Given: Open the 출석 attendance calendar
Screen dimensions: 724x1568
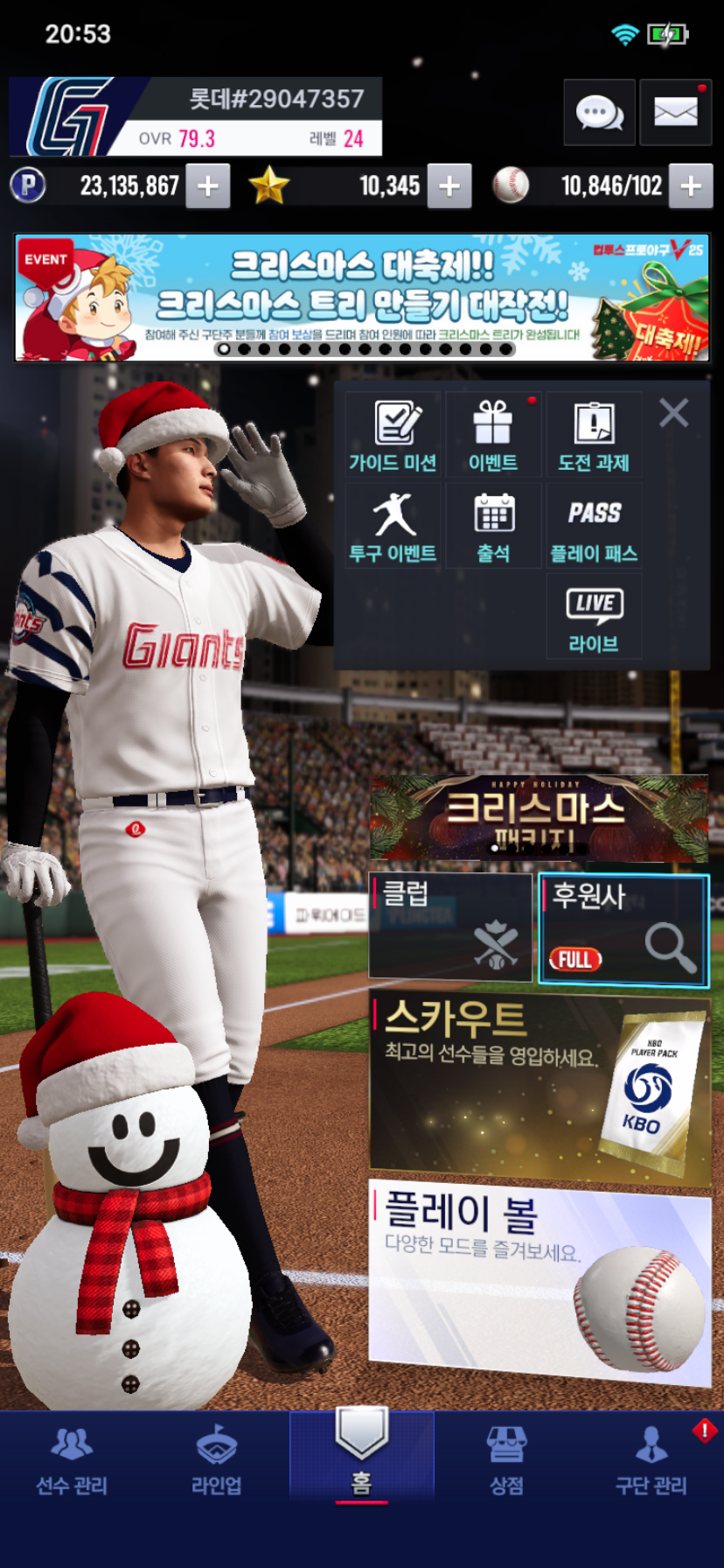Looking at the screenshot, I should click(x=493, y=527).
